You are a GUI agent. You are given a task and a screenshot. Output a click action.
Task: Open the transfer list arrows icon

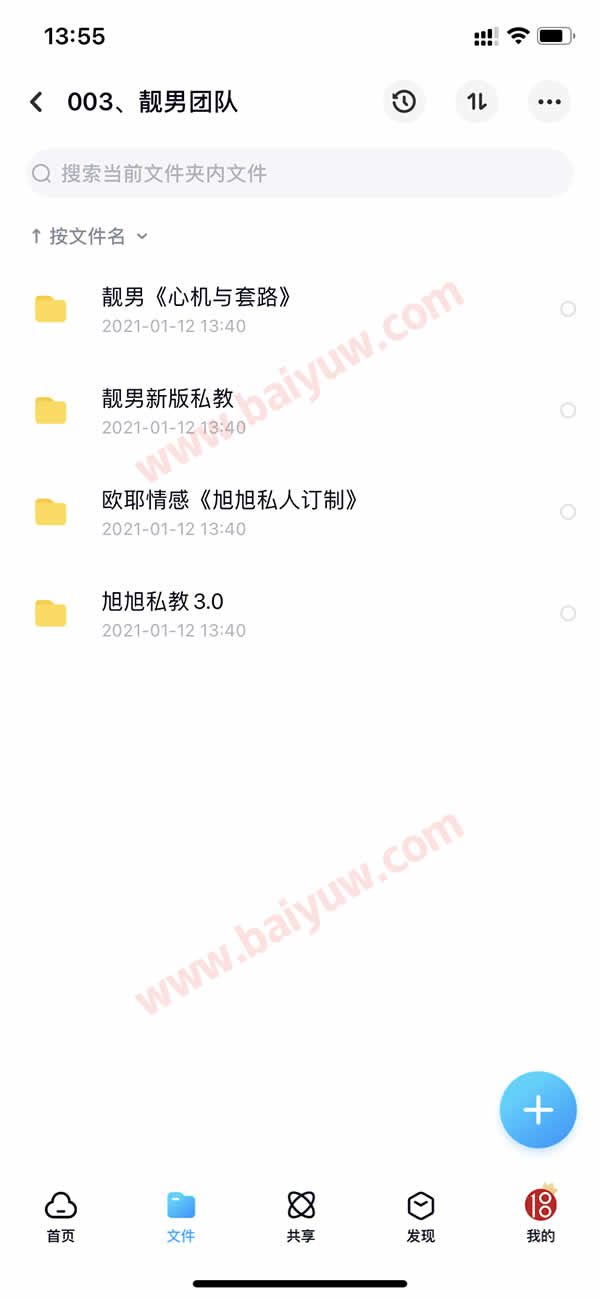477,102
